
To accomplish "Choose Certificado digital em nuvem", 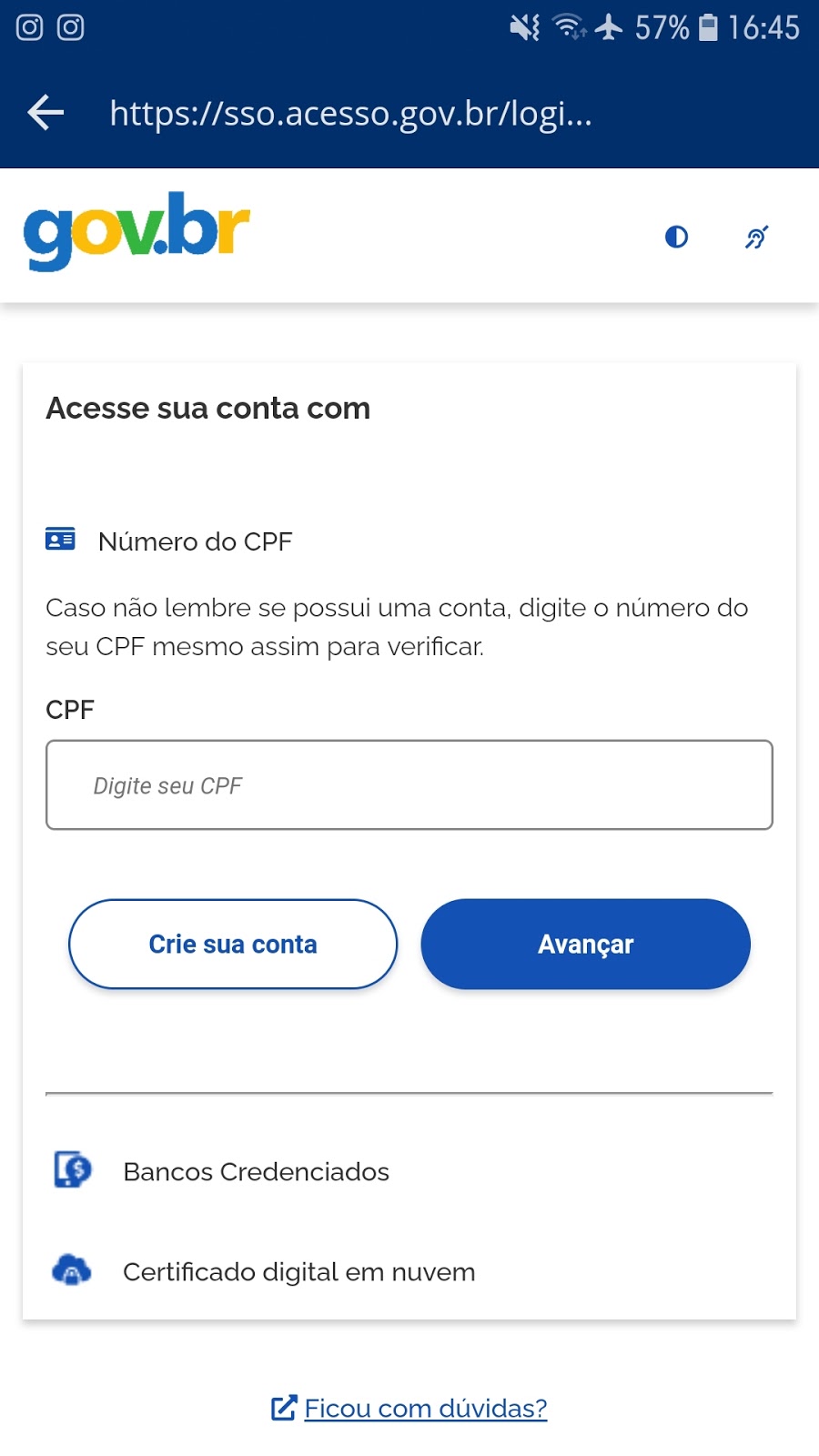I will coord(298,1272).
